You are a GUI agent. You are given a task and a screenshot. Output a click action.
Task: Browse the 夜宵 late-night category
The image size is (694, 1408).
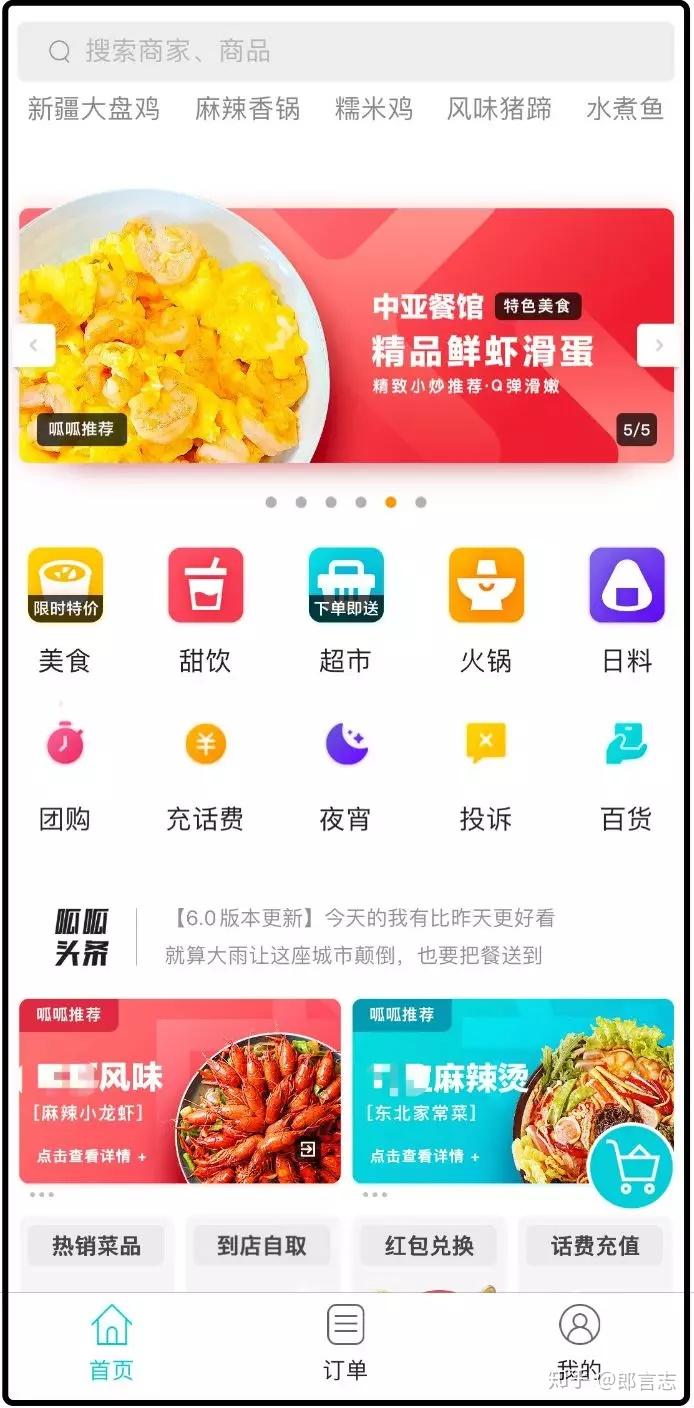pos(345,775)
